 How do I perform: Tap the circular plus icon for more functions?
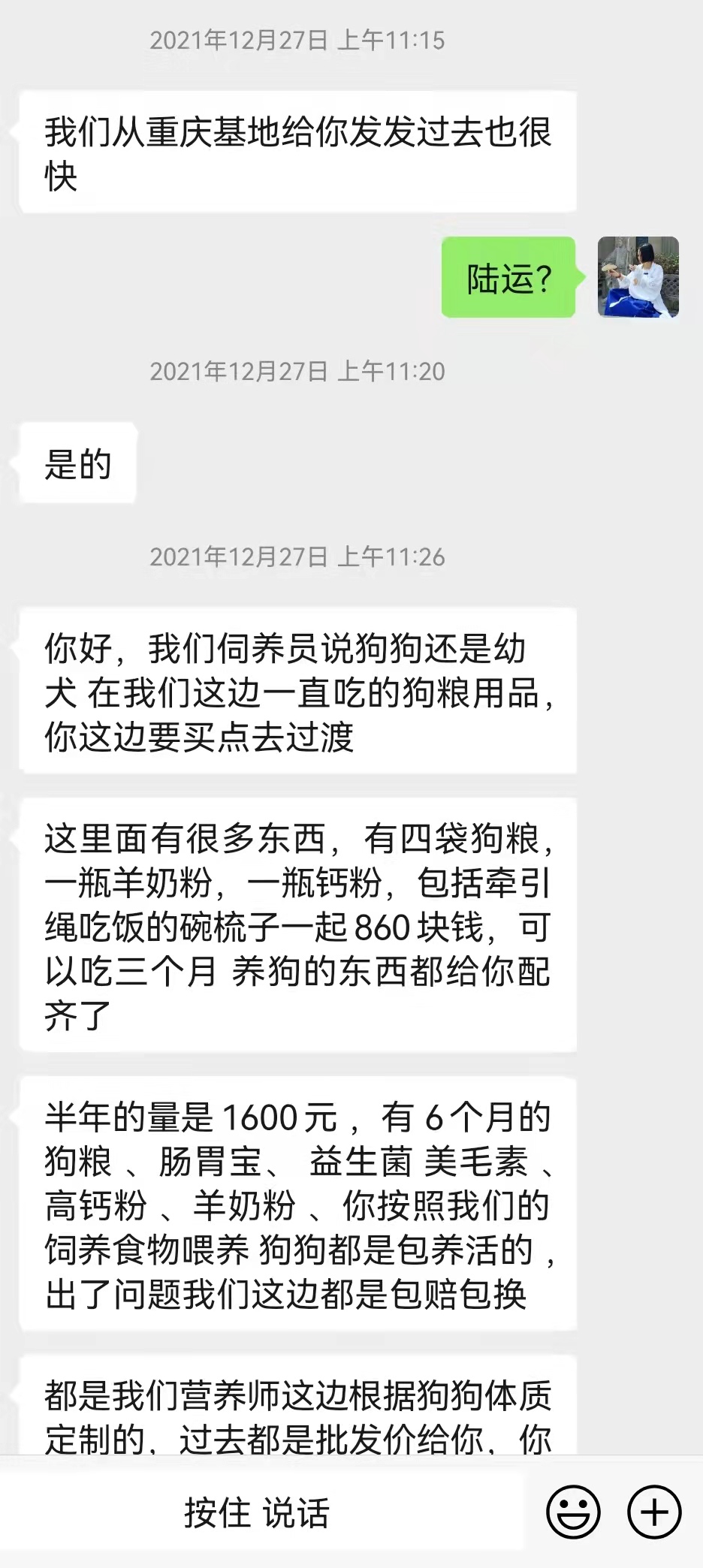653,1512
